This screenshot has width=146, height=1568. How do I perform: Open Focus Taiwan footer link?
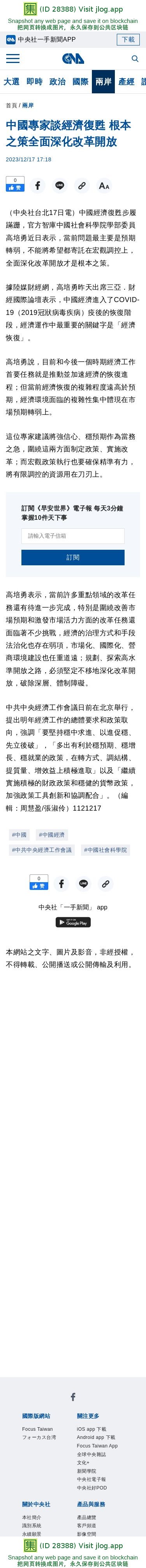point(38,1428)
